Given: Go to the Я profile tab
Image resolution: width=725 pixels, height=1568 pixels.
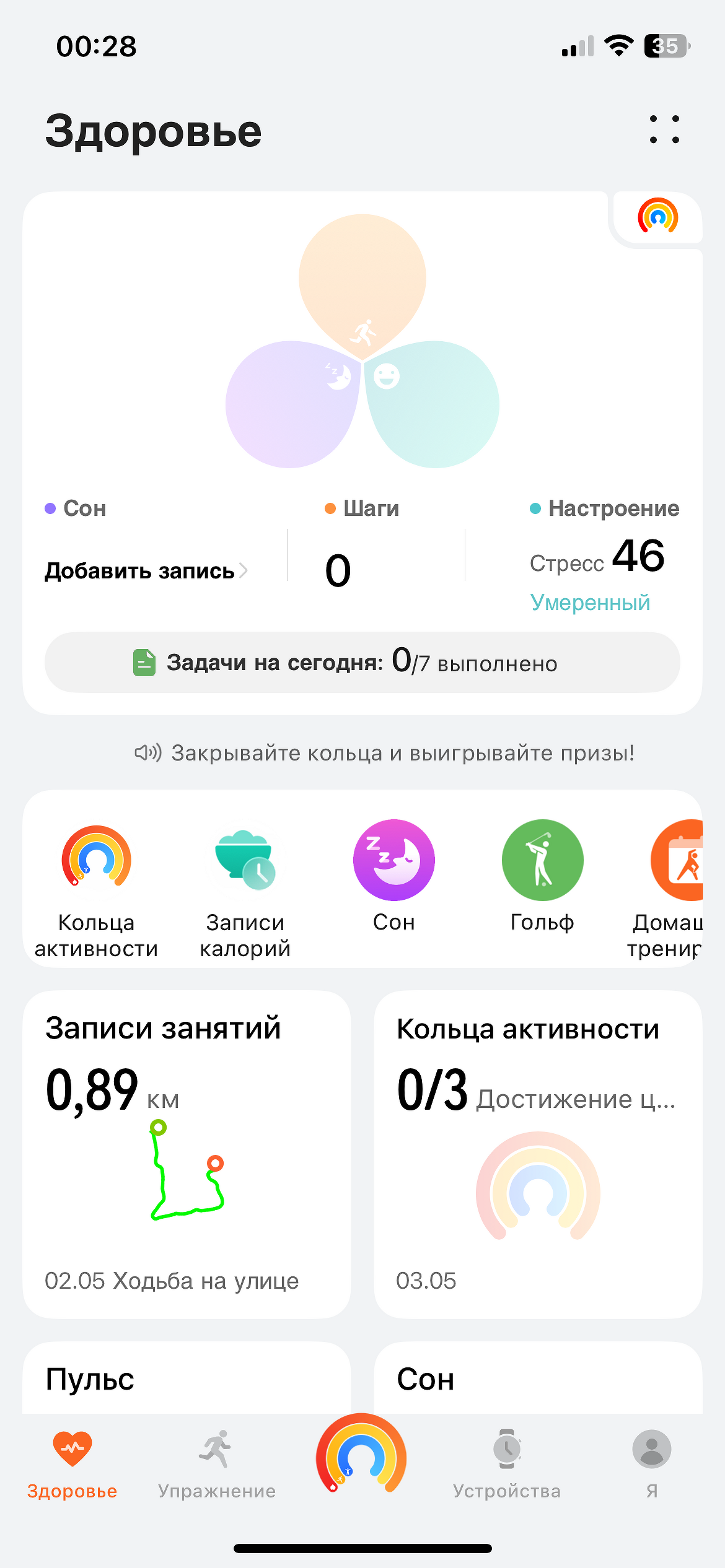Looking at the screenshot, I should coord(652,1465).
